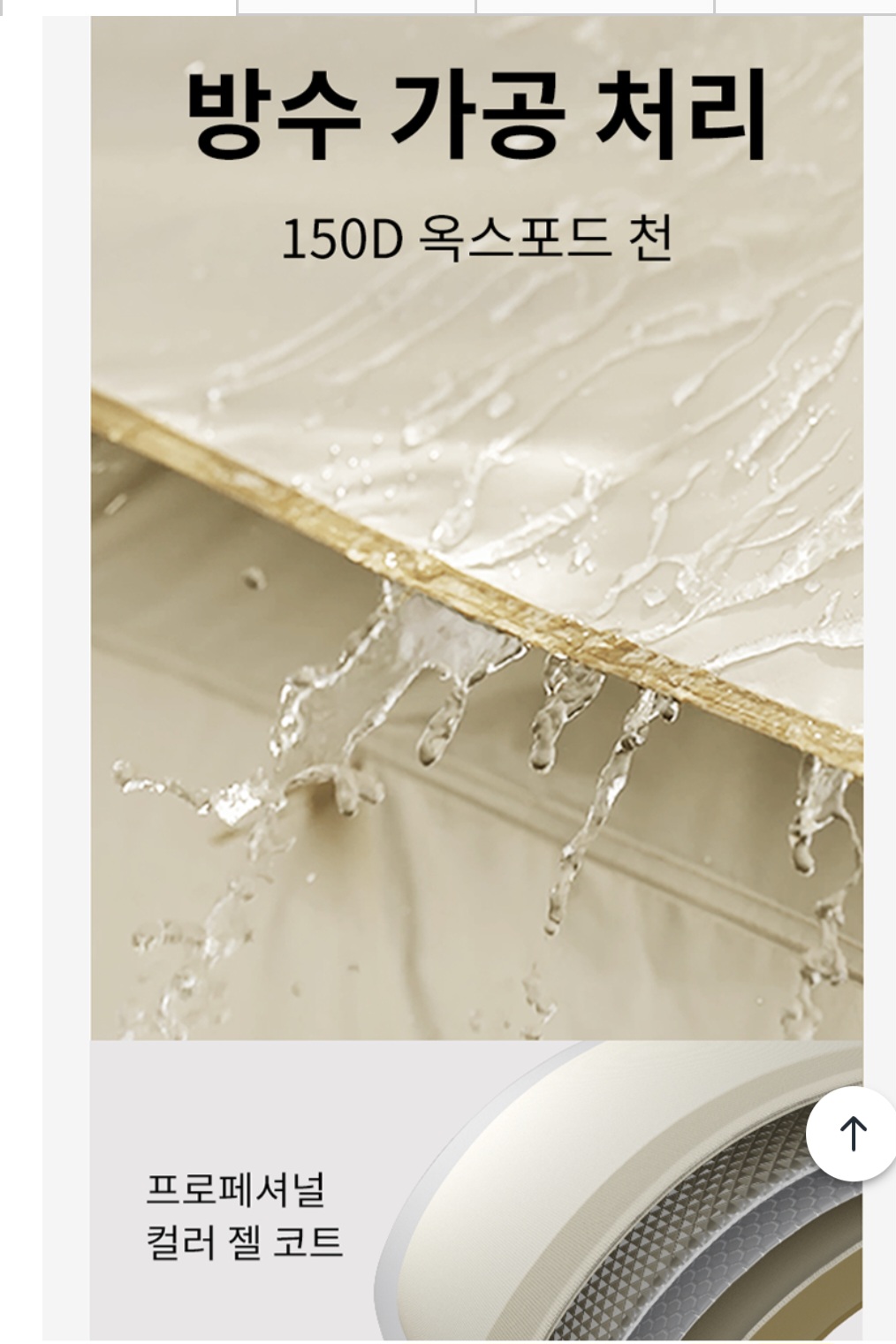This screenshot has height=1344, width=896.
Task: Tap the scroll-to-top arrow button
Action: pos(852,1134)
